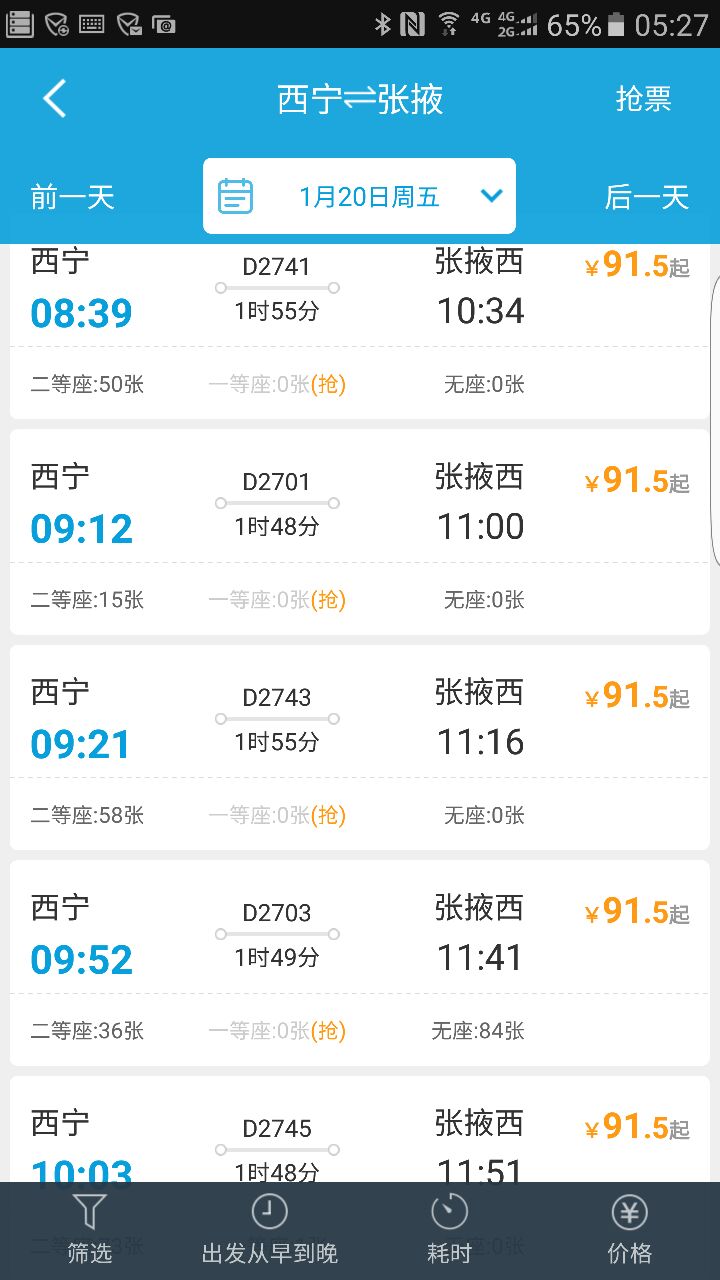Screen dimensions: 720x1280
Task: Open the date picker 1月20日周五
Action: (x=359, y=196)
